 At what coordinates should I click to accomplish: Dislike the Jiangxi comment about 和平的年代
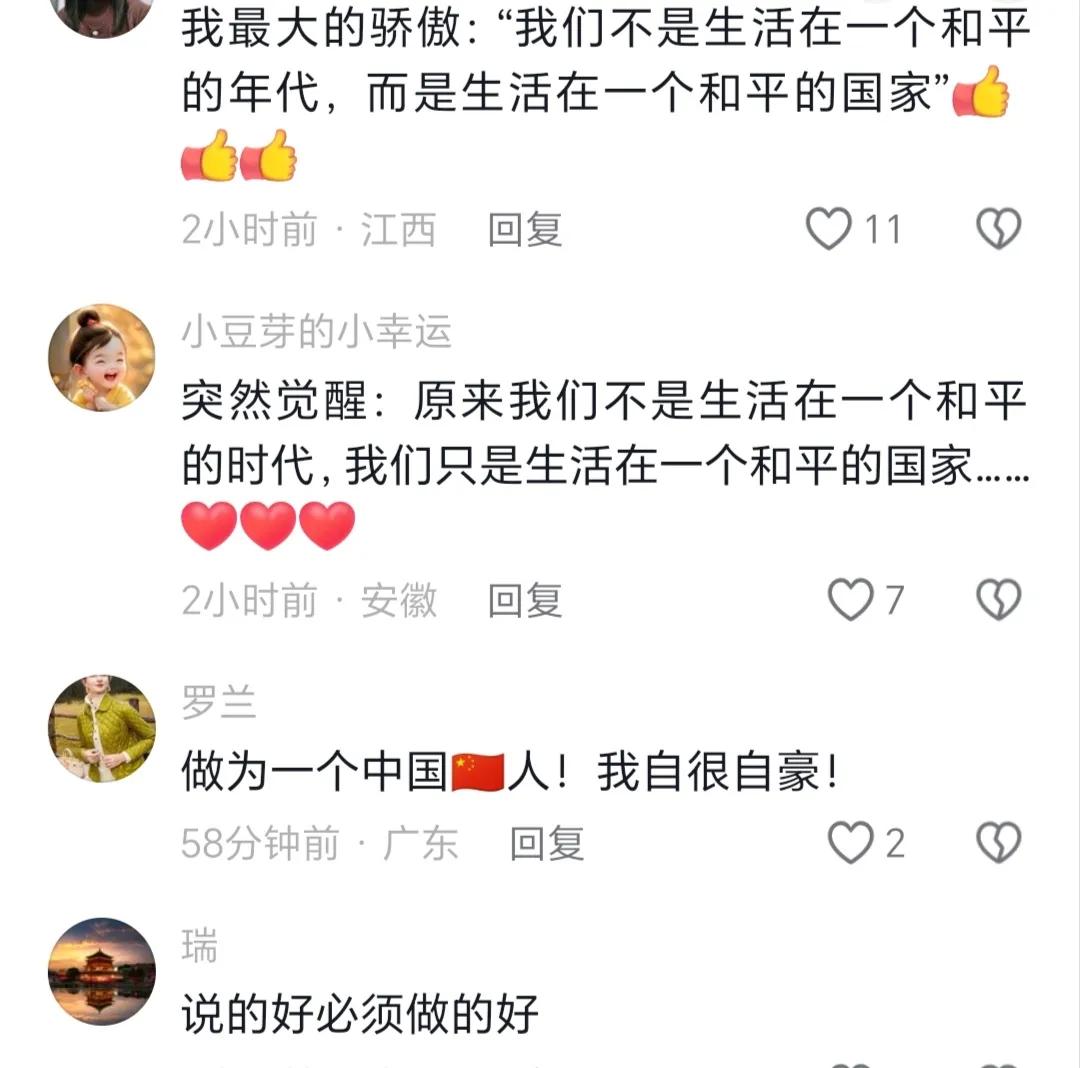[x=997, y=230]
